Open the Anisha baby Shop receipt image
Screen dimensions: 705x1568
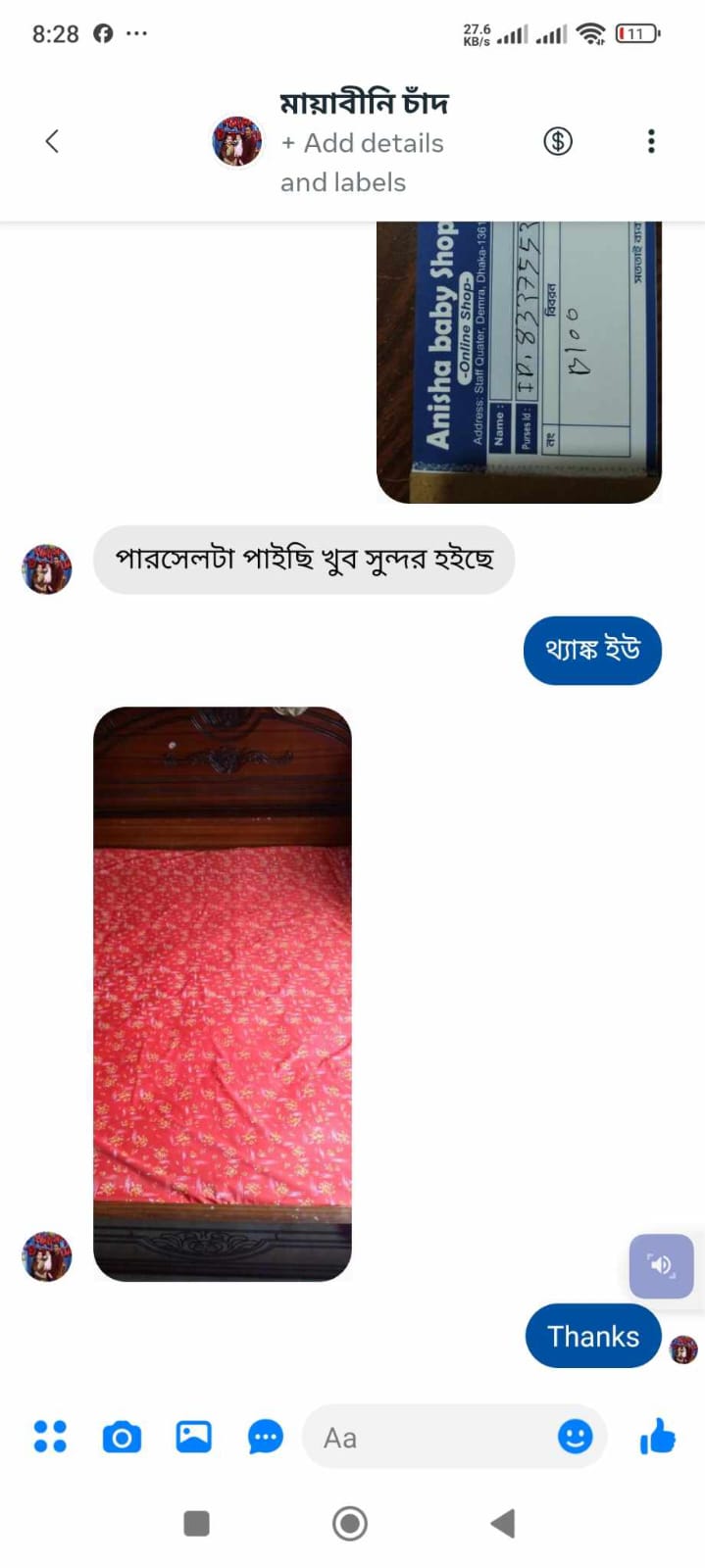point(519,362)
